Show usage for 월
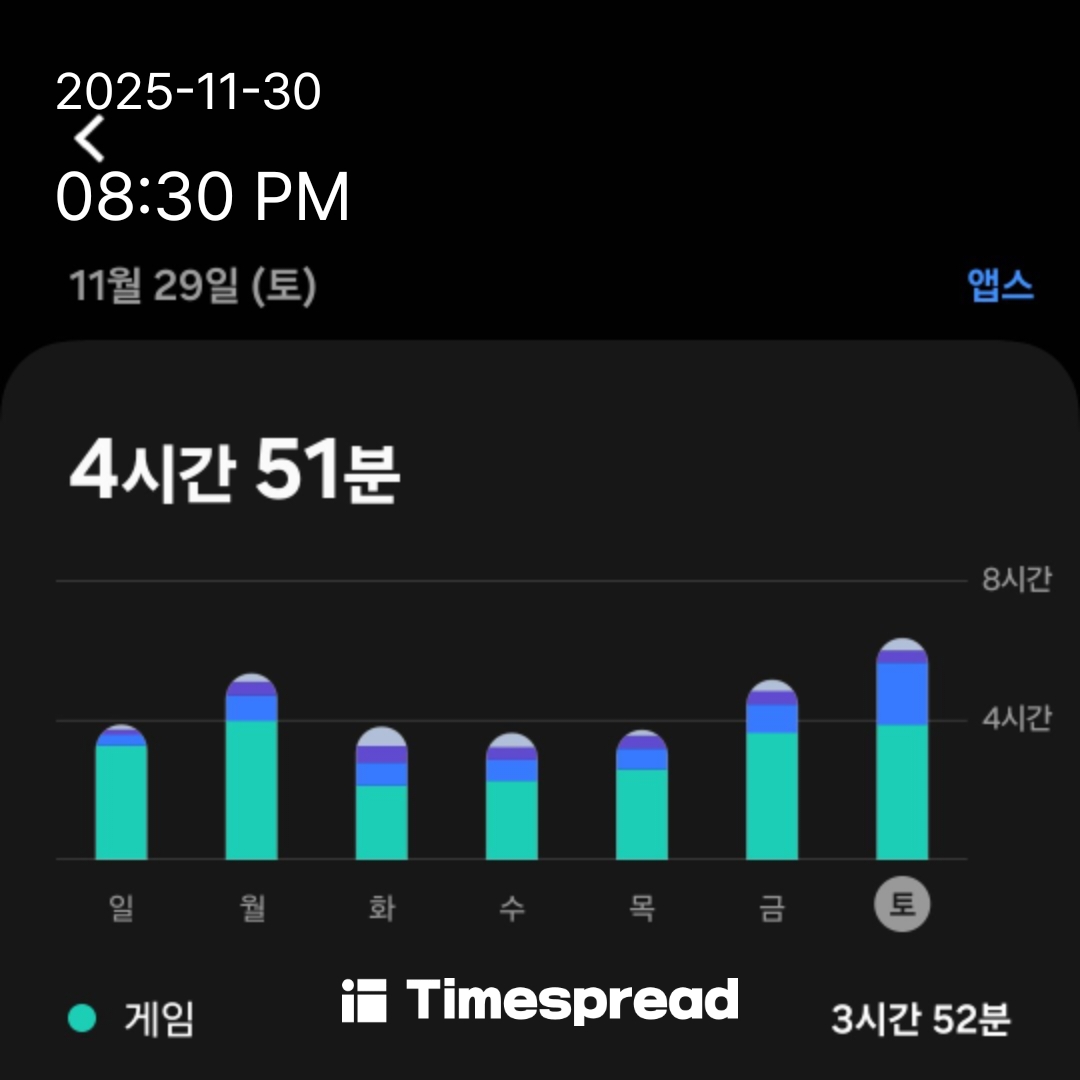 point(251,768)
